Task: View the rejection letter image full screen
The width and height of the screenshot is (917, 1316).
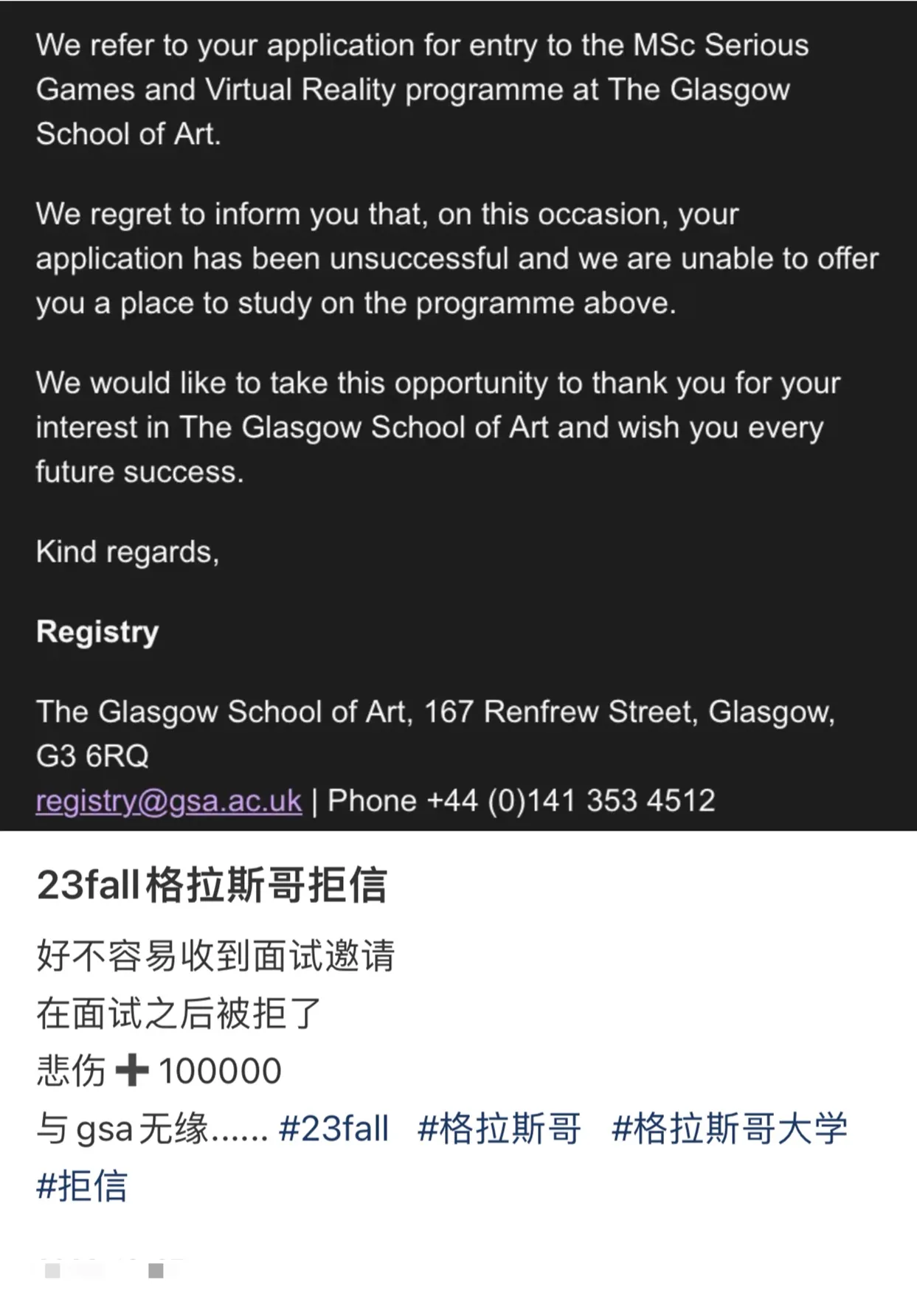Action: pos(458,413)
